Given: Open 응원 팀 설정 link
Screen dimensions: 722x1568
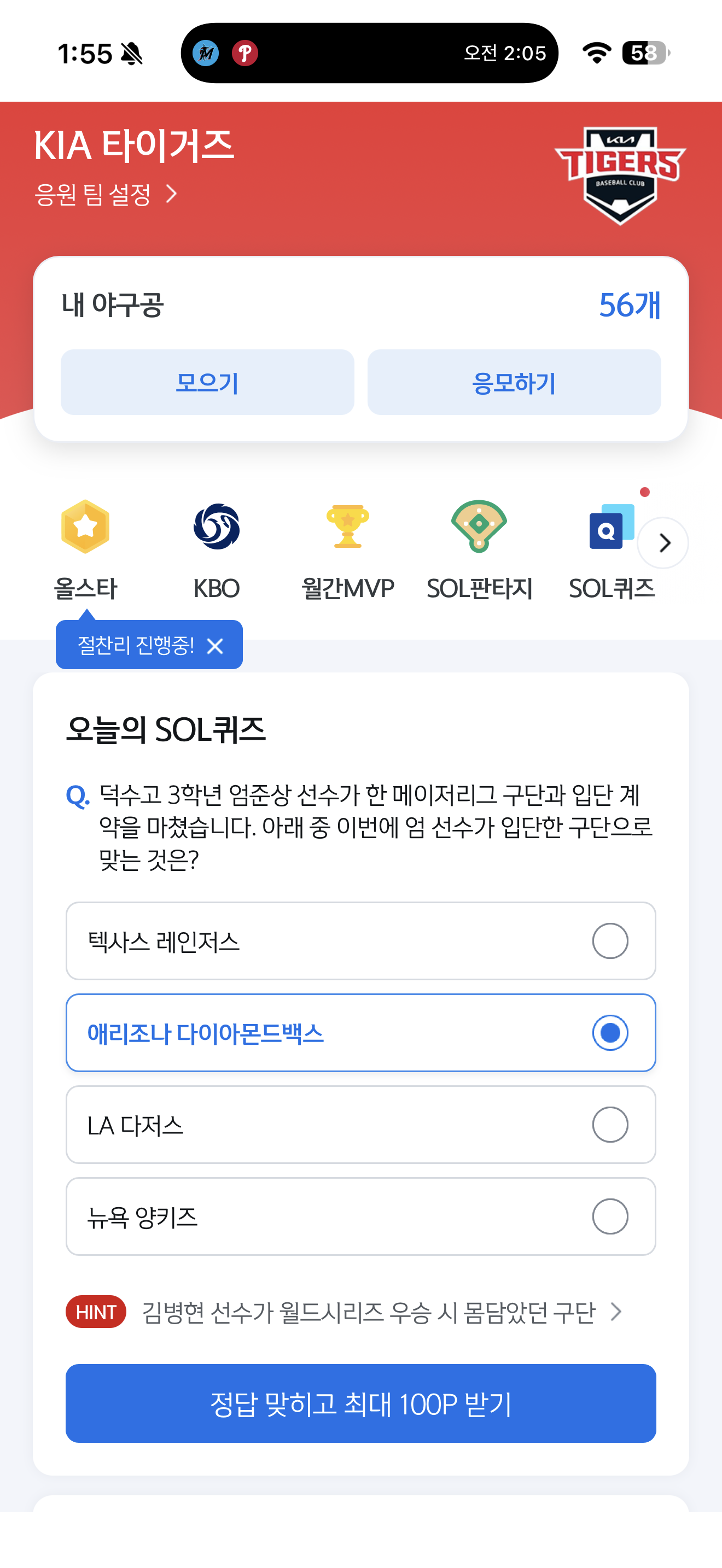Looking at the screenshot, I should (106, 195).
